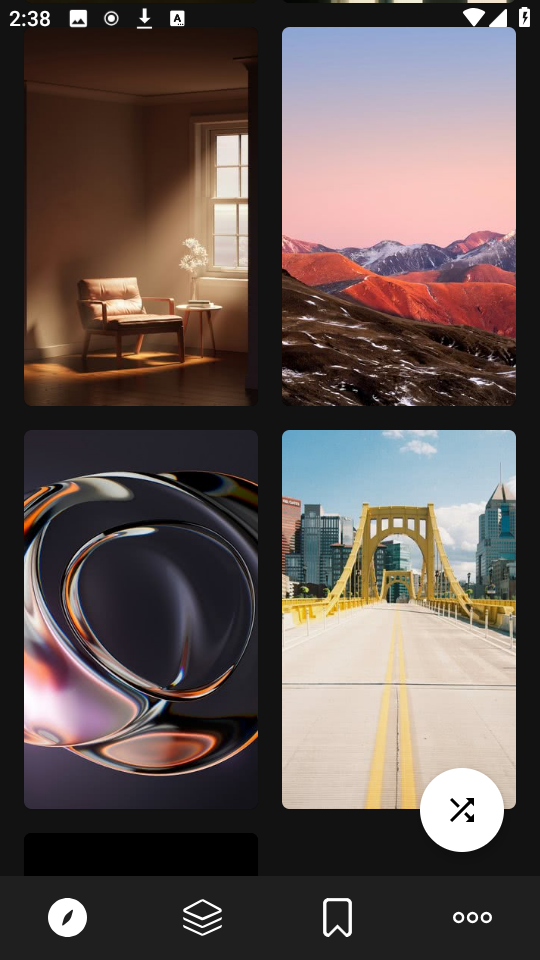This screenshot has width=540, height=960.
Task: Open the red mountains wallpaper
Action: [399, 216]
